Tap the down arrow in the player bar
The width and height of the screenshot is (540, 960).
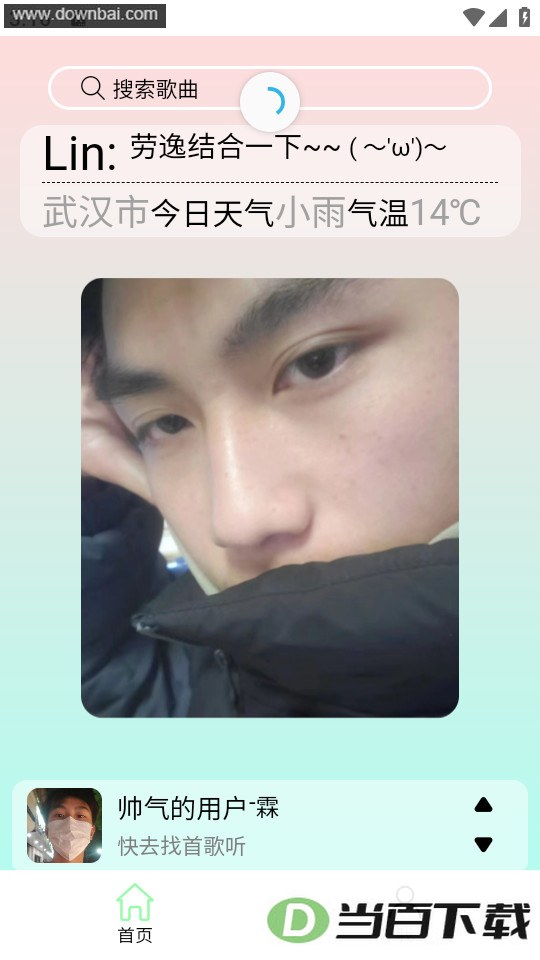point(483,844)
